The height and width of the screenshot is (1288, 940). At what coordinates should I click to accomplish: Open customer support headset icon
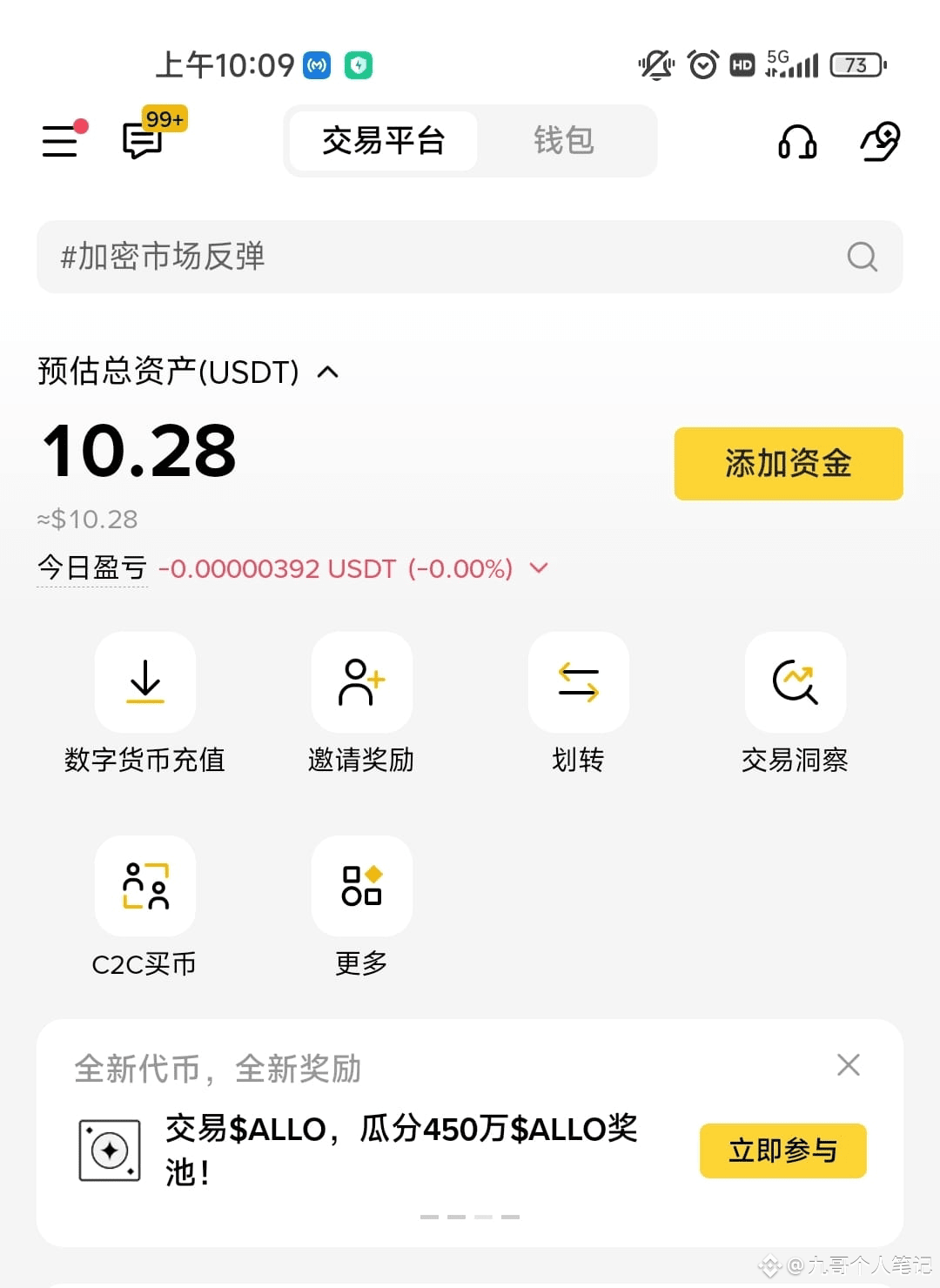(x=796, y=142)
